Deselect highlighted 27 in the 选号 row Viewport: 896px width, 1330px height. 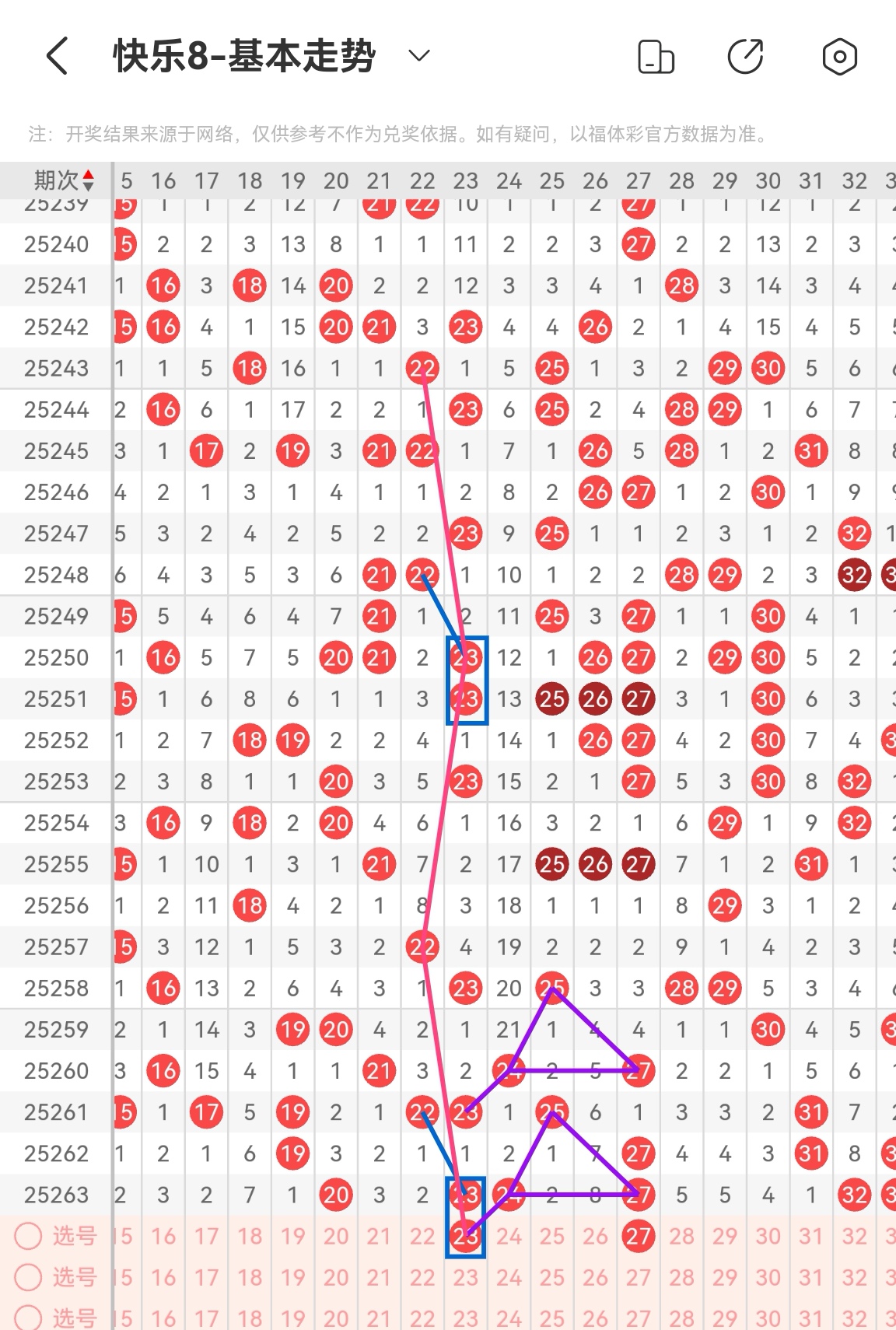coord(638,1236)
